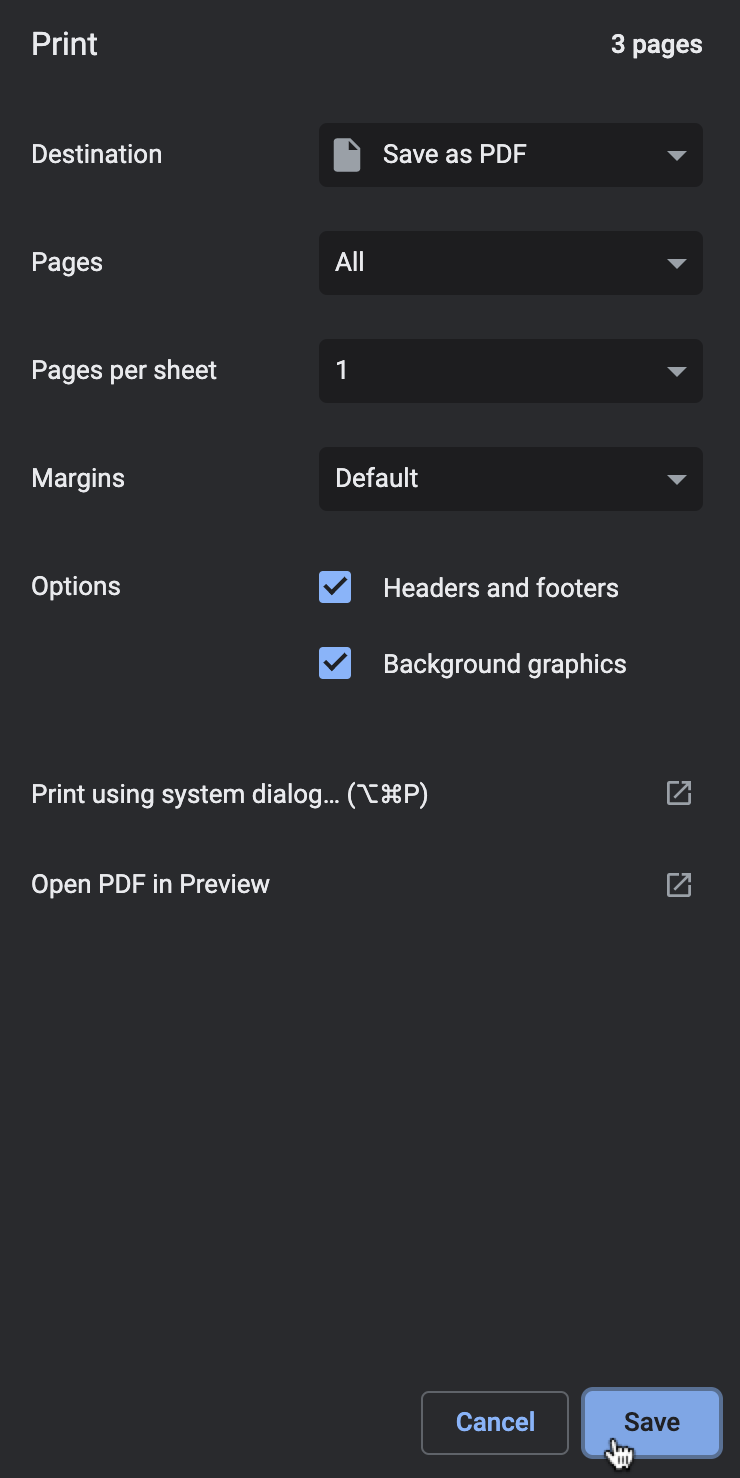This screenshot has width=740, height=1478.
Task: Open the Destination dropdown showing Save as PDF
Action: pos(510,155)
